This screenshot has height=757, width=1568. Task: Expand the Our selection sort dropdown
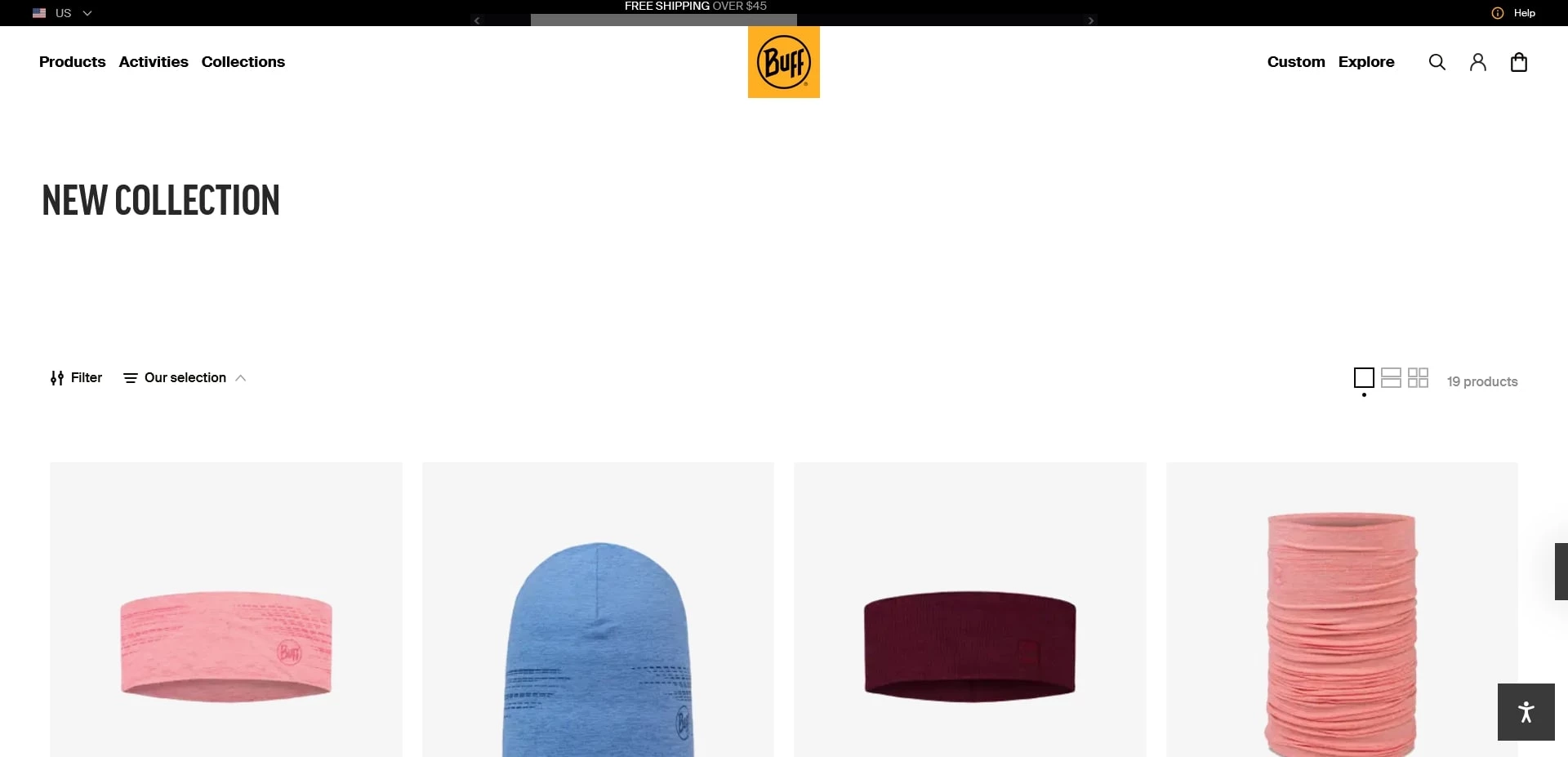coord(185,377)
